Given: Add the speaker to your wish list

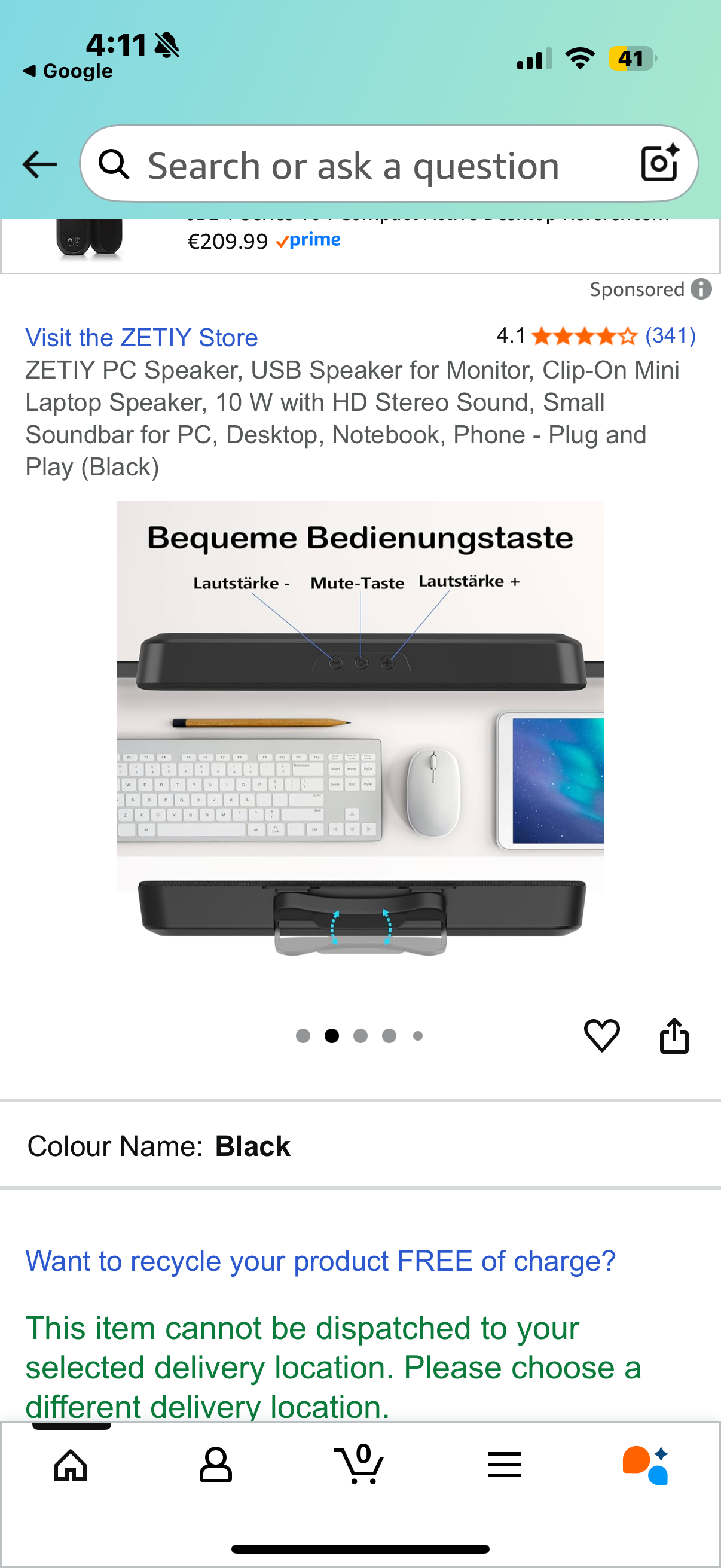Looking at the screenshot, I should point(602,1035).
